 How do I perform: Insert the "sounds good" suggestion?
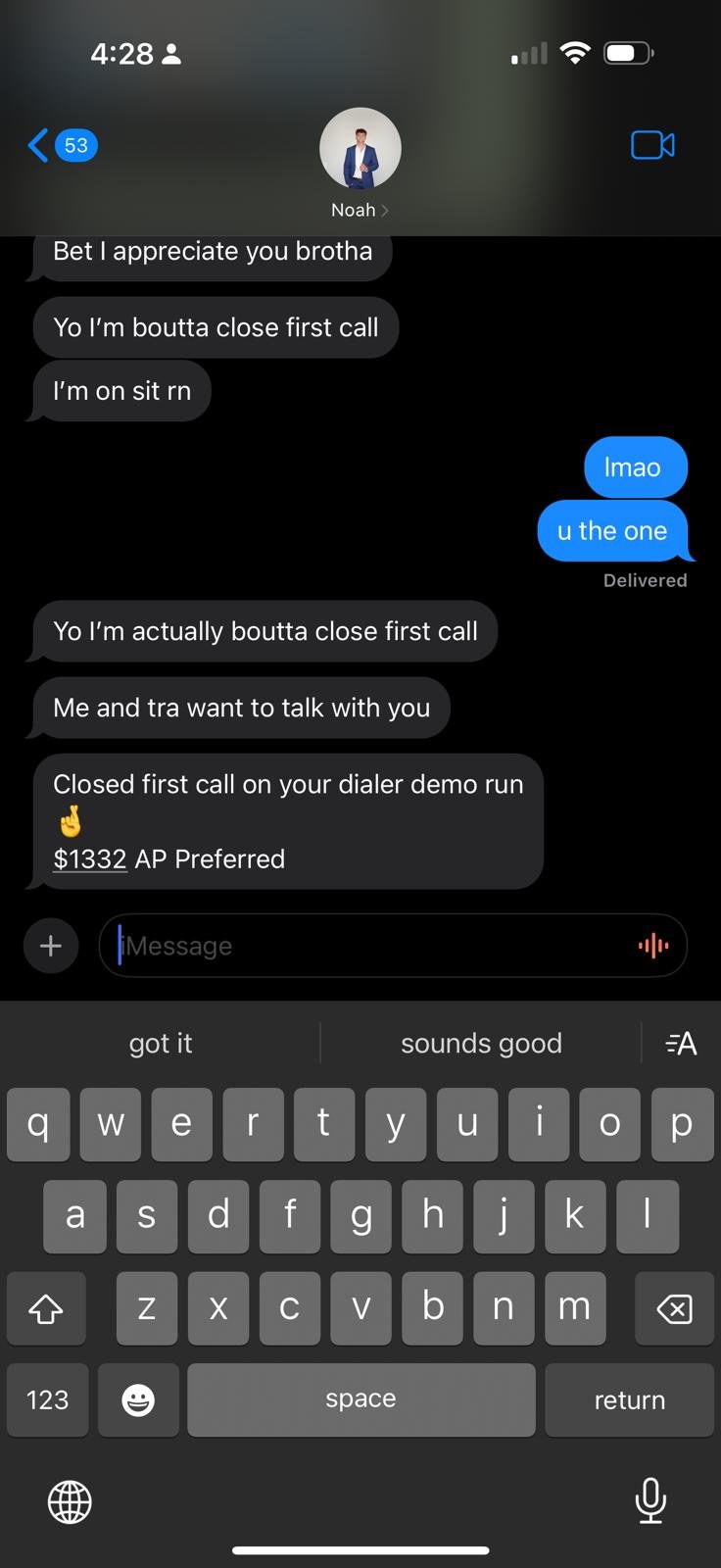point(481,1044)
